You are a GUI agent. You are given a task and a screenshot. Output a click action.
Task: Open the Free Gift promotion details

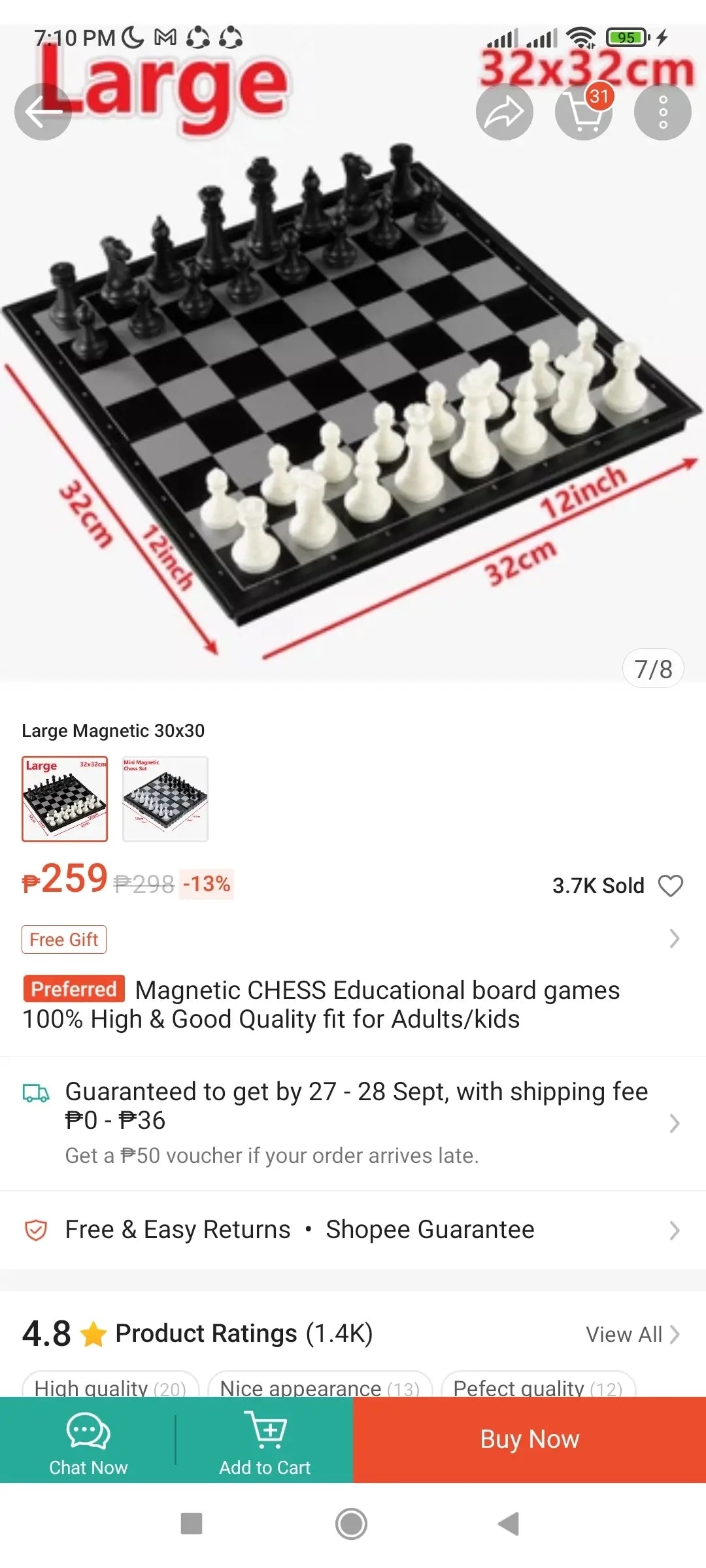click(x=64, y=939)
